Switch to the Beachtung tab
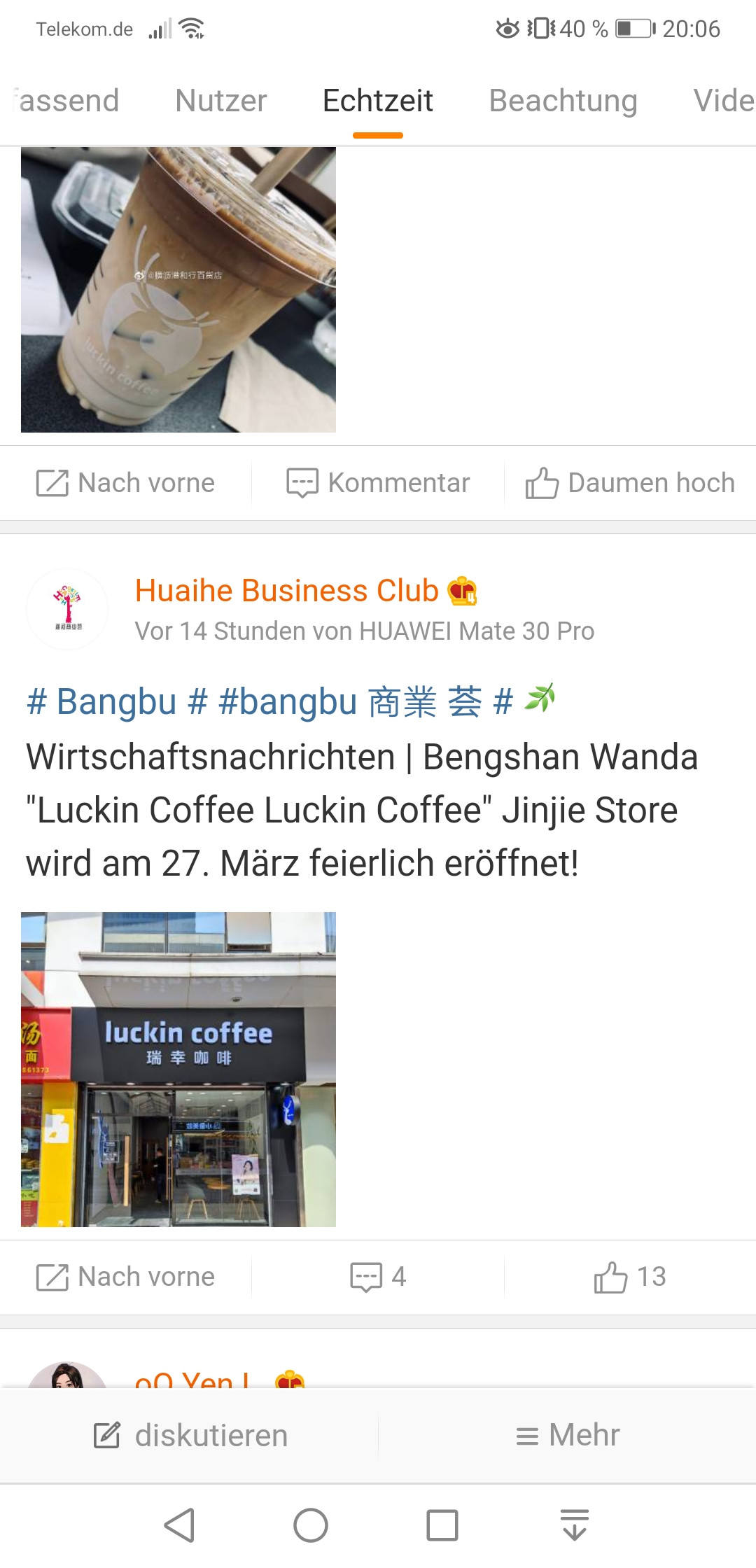Screen dimensions: 756x1568 (x=563, y=101)
